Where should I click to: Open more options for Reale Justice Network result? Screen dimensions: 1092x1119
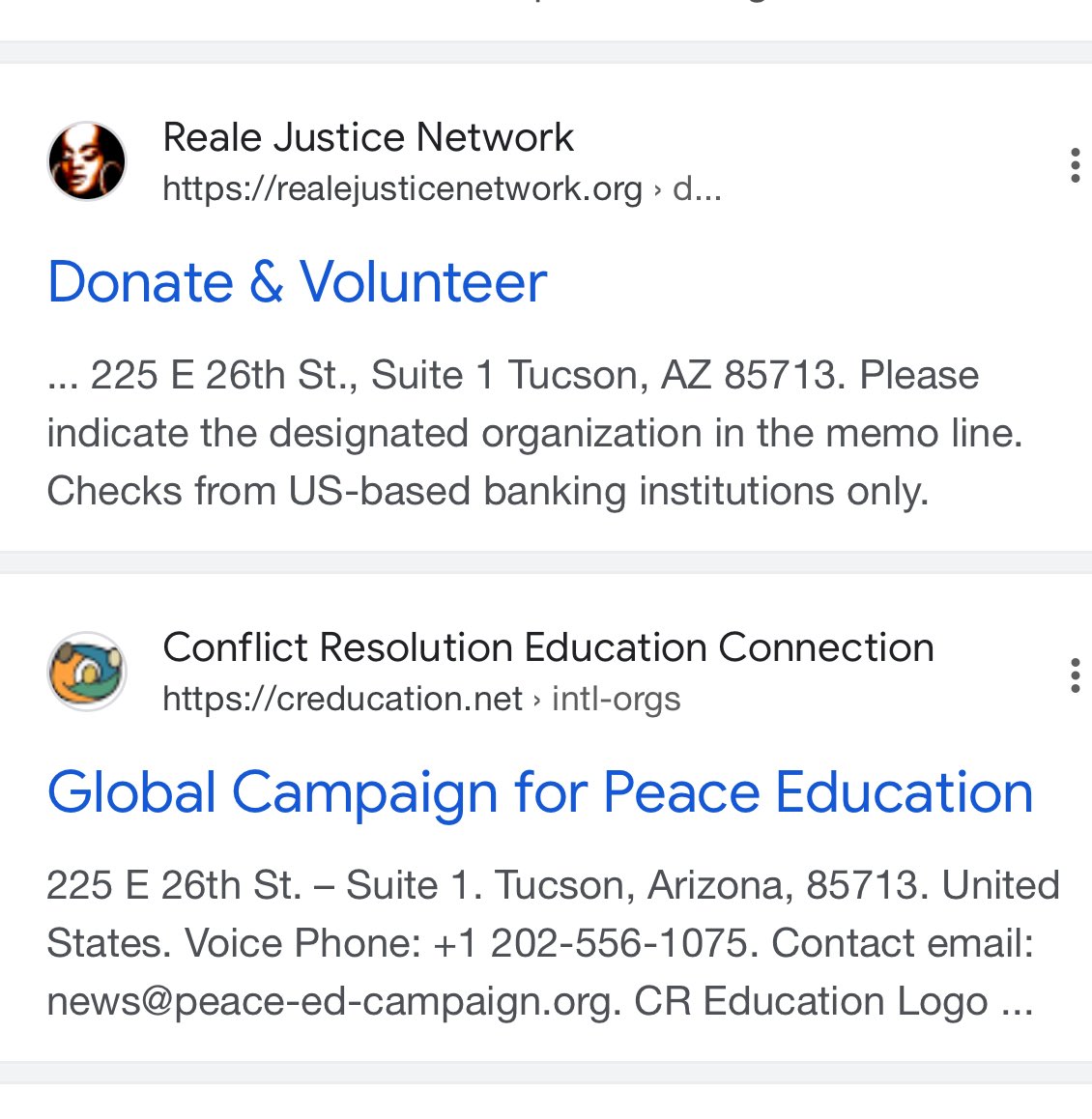(x=1074, y=165)
